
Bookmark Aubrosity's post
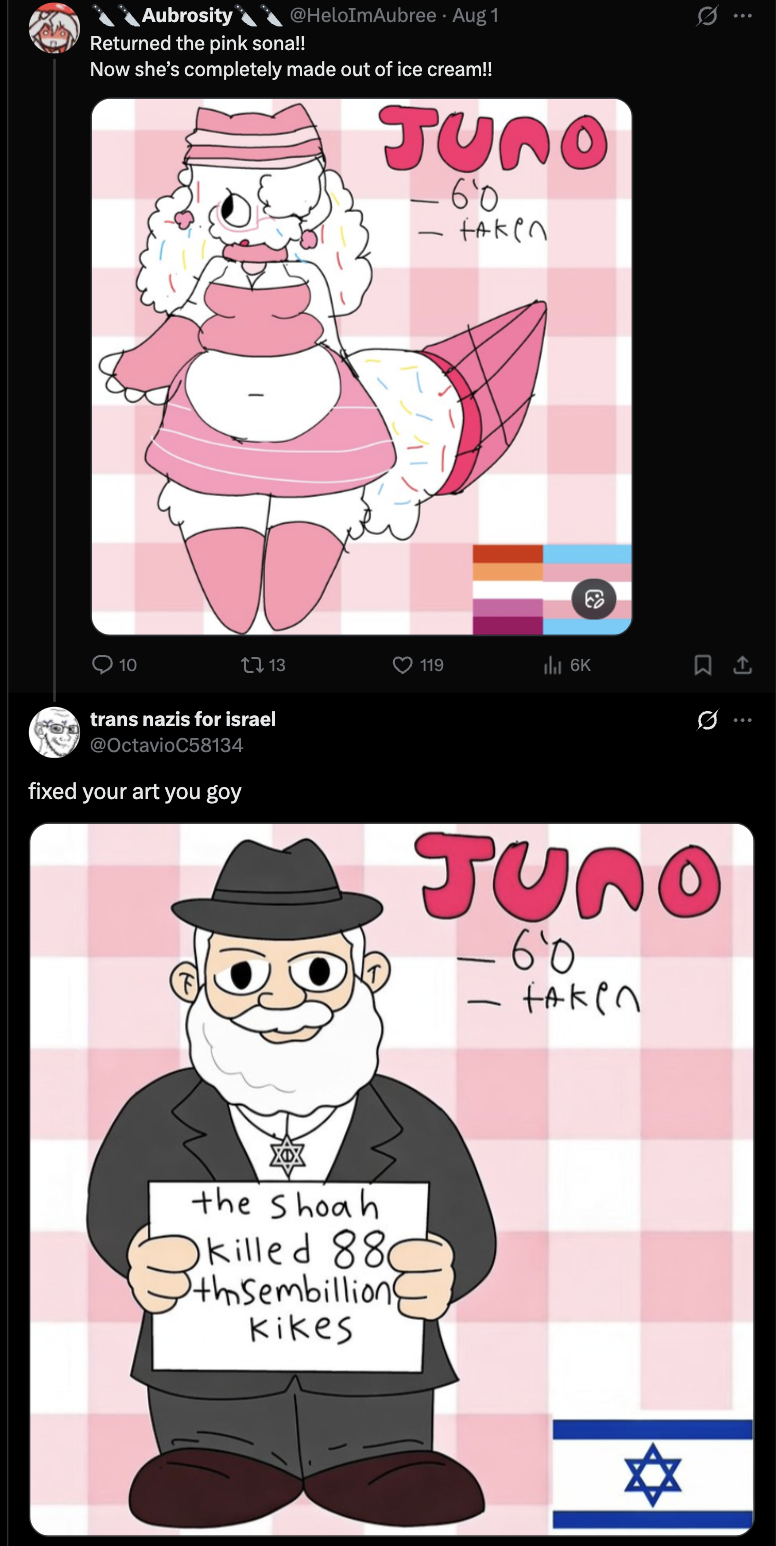(703, 664)
